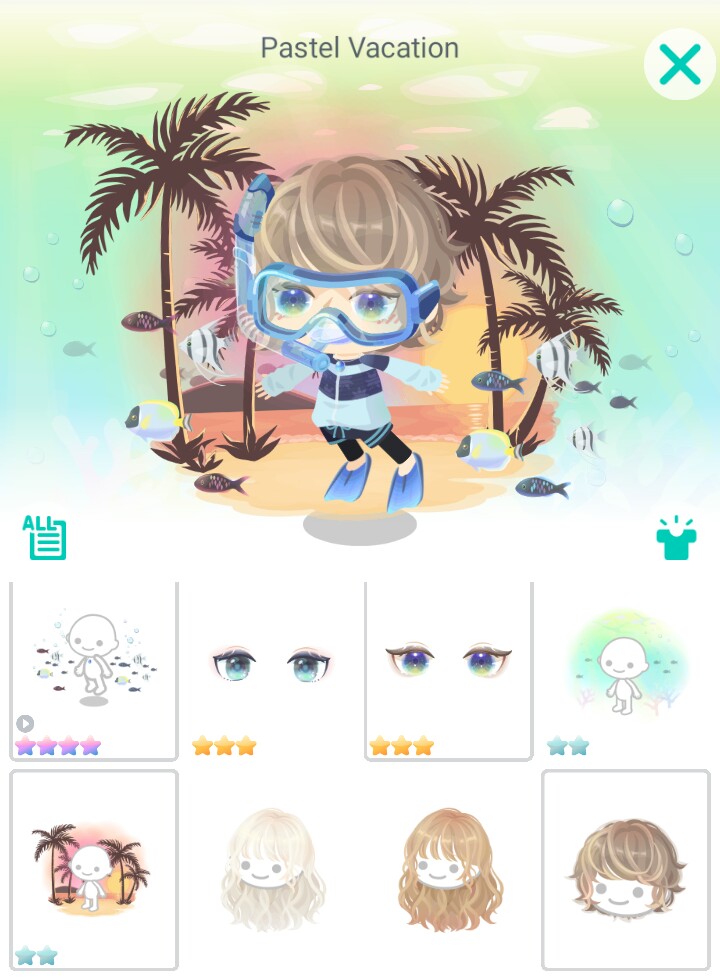Pick the long wavy cream-white hairstyle
Screen dimensions: 720x979
[x=271, y=869]
